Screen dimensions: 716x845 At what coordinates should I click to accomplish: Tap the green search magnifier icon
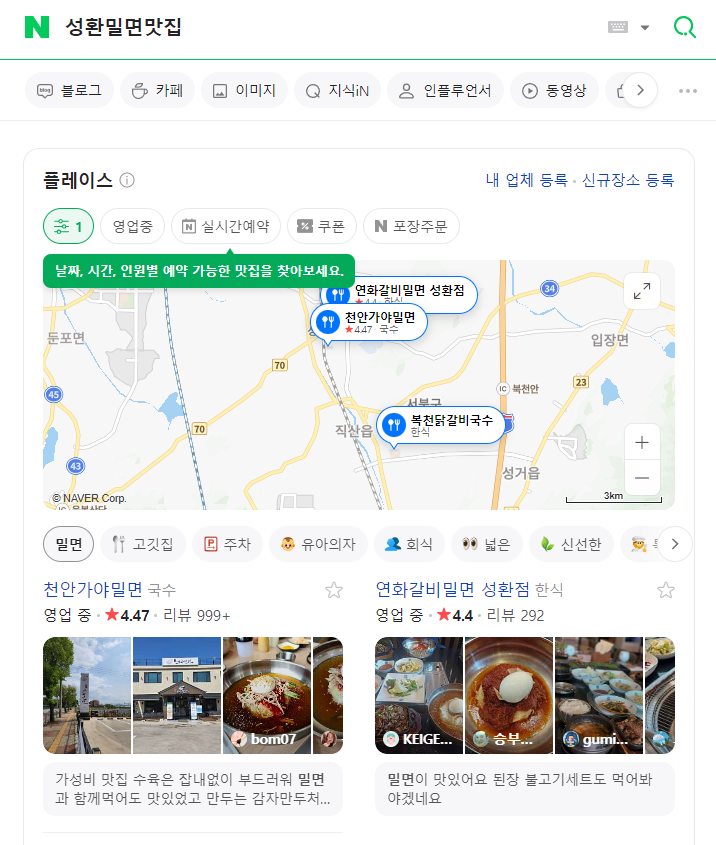coord(685,28)
